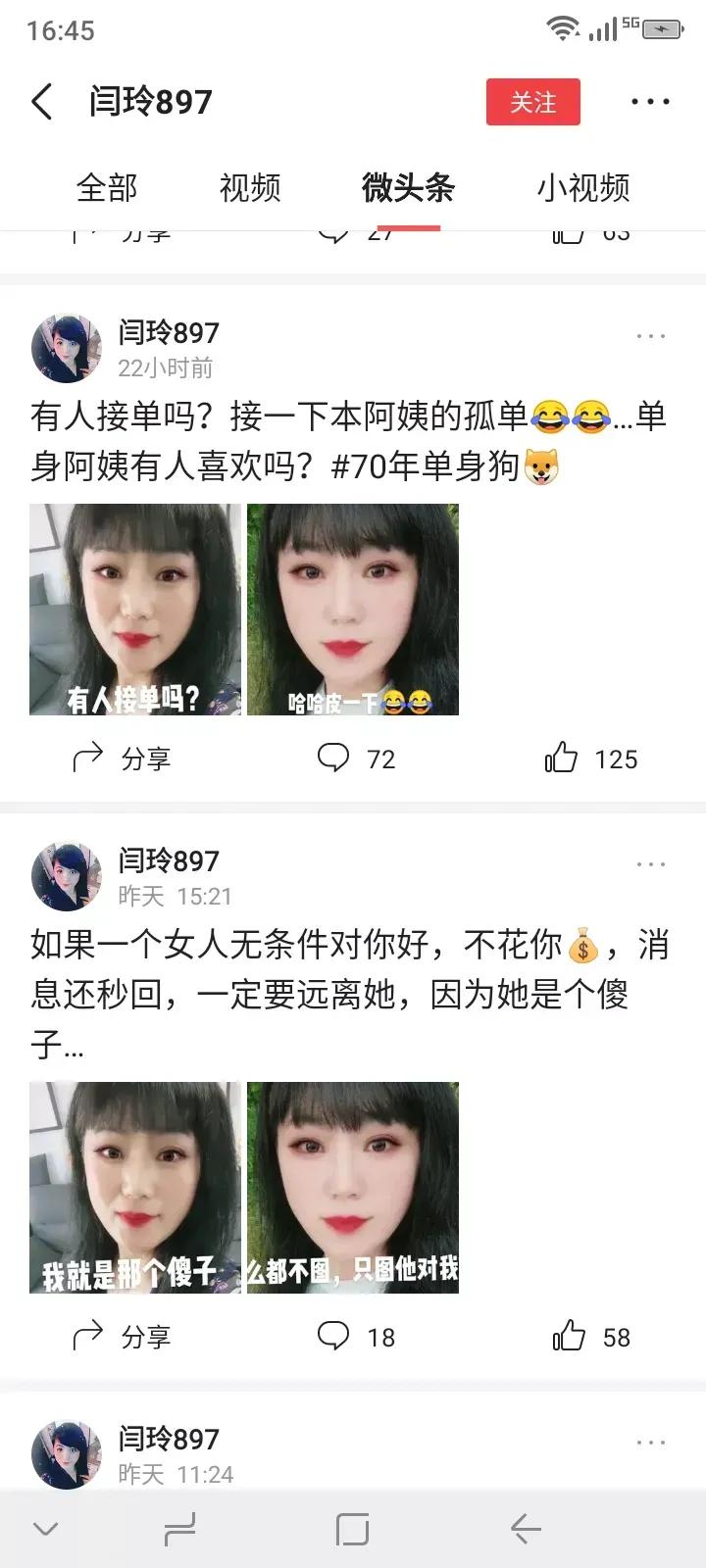Tap the back arrow to leave the profile
The height and width of the screenshot is (1568, 706).
pos(42,101)
